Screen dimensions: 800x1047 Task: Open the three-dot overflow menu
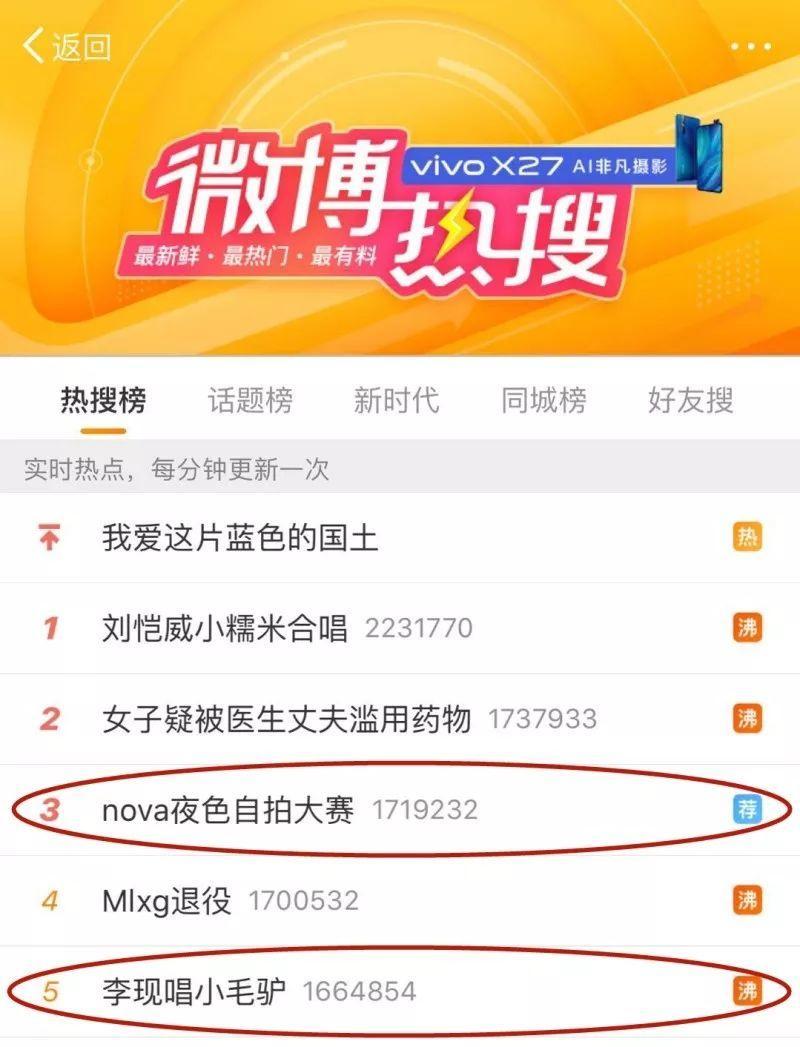pyautogui.click(x=751, y=47)
